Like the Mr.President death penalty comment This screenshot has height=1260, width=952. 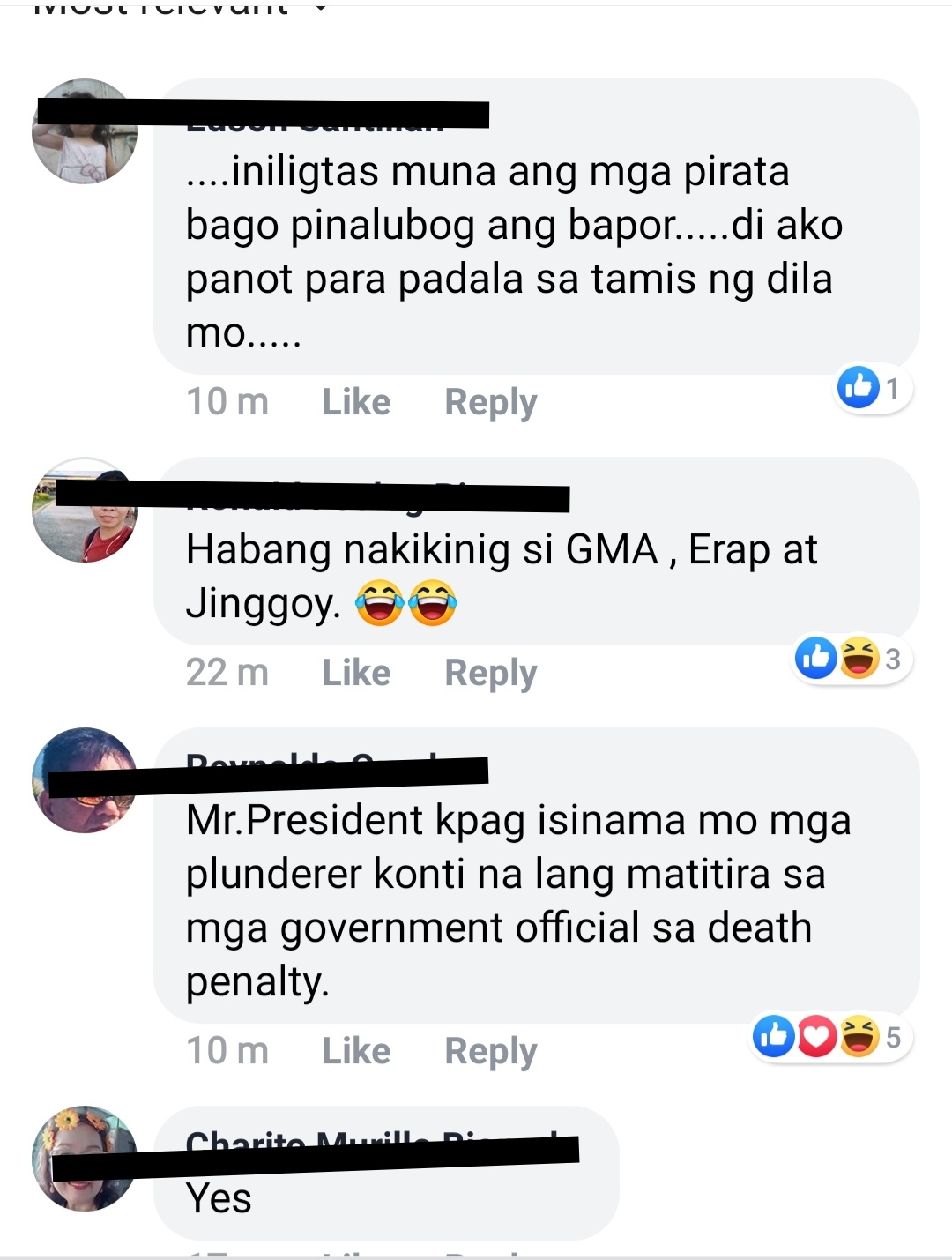pyautogui.click(x=356, y=1051)
